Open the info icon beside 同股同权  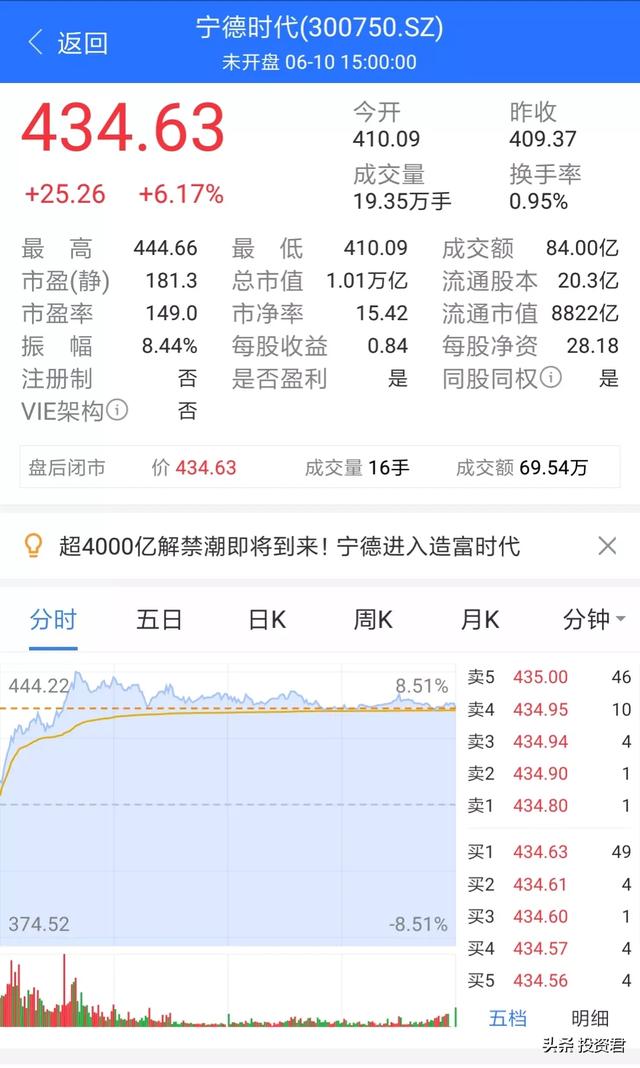point(551,378)
